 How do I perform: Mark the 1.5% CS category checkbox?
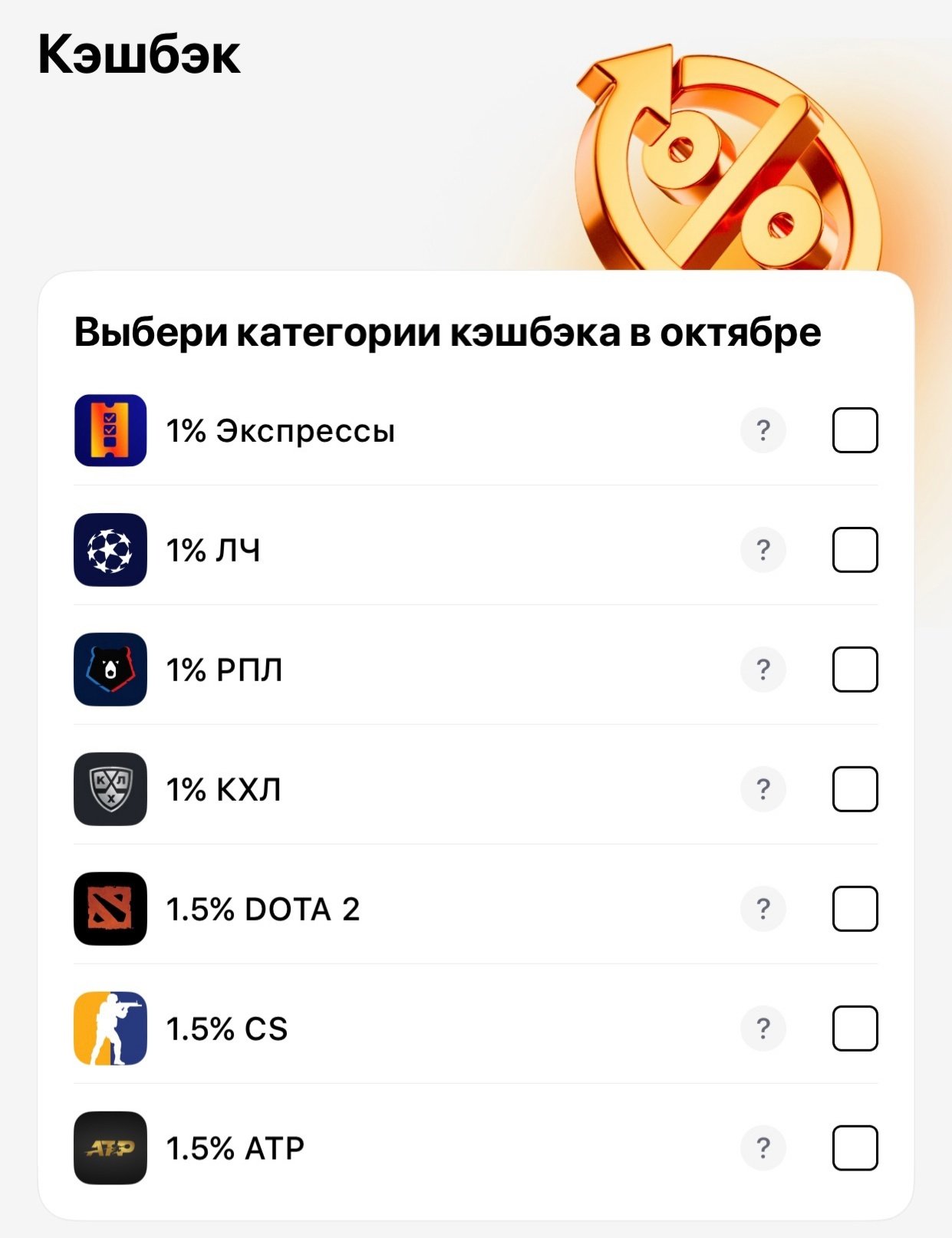855,1029
